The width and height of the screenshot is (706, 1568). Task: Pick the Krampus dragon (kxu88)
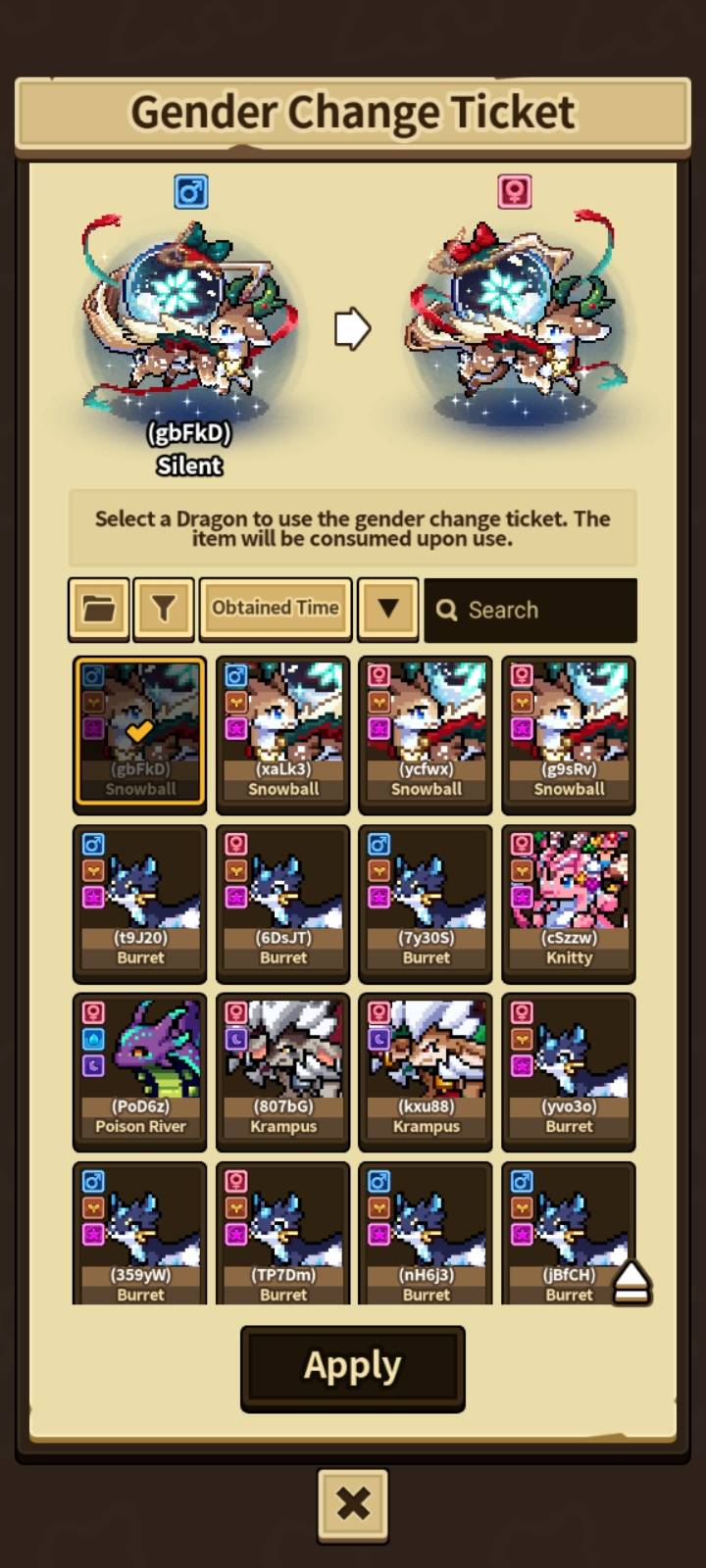click(426, 1072)
